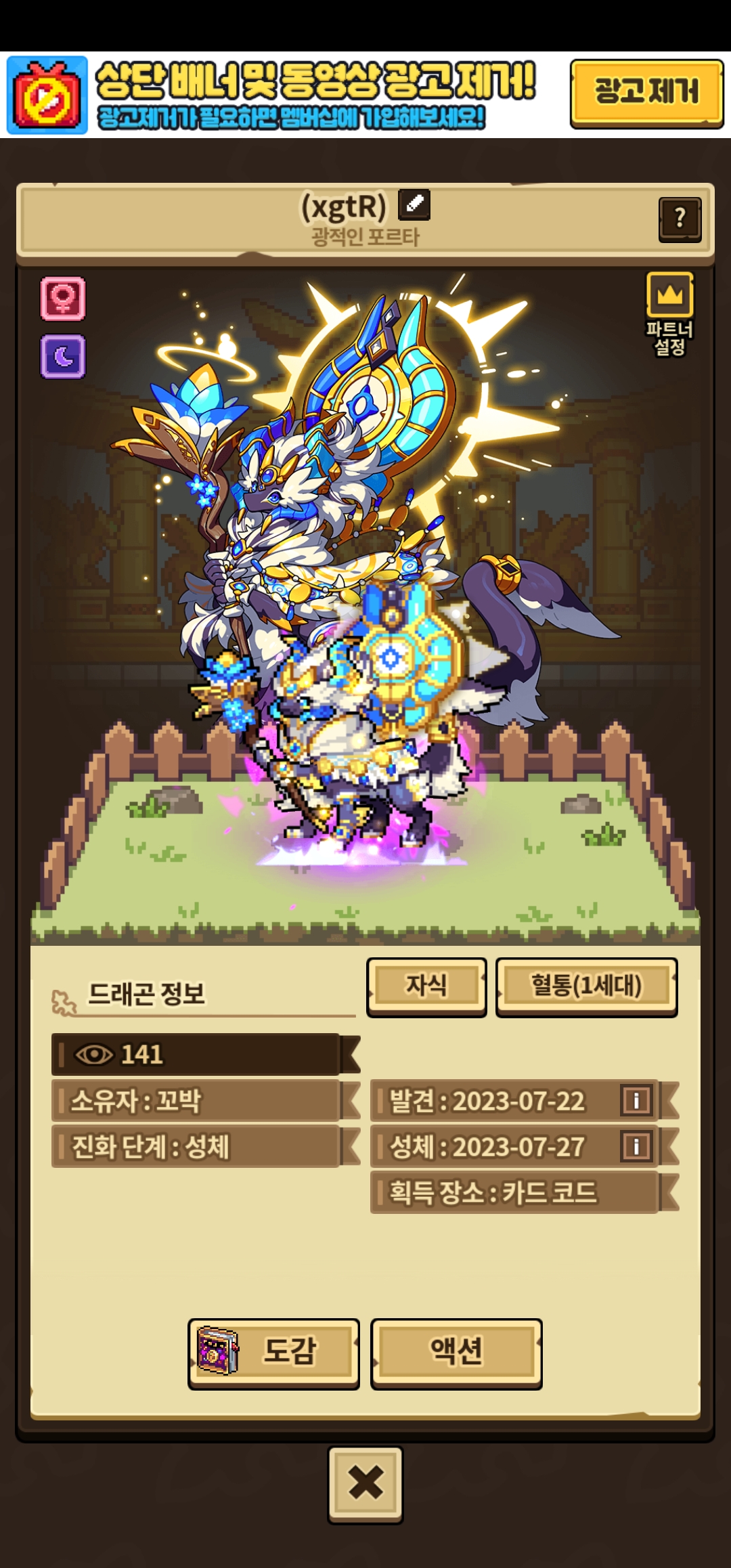The height and width of the screenshot is (1568, 731).
Task: Tap the 광고제거 ad removal button
Action: tap(646, 93)
